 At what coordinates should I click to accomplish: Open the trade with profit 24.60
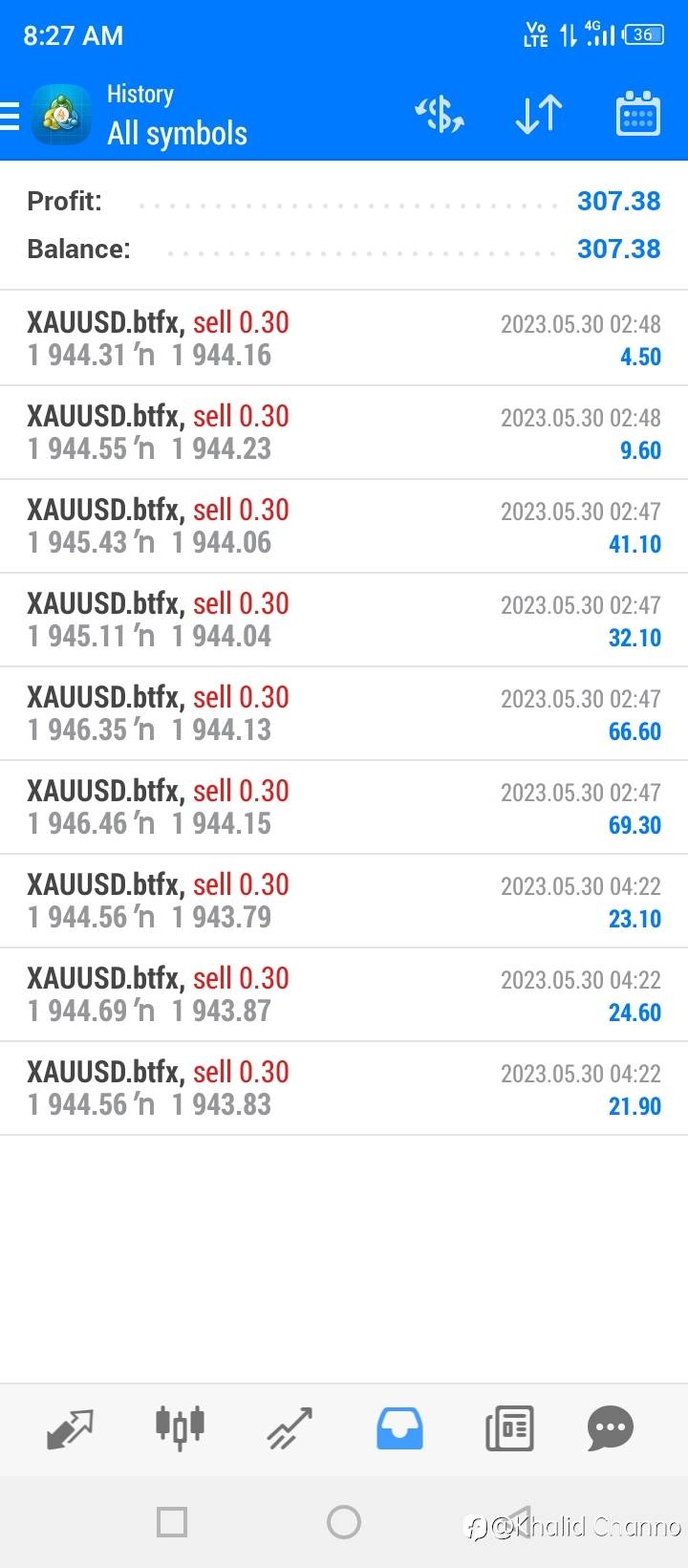[x=344, y=994]
